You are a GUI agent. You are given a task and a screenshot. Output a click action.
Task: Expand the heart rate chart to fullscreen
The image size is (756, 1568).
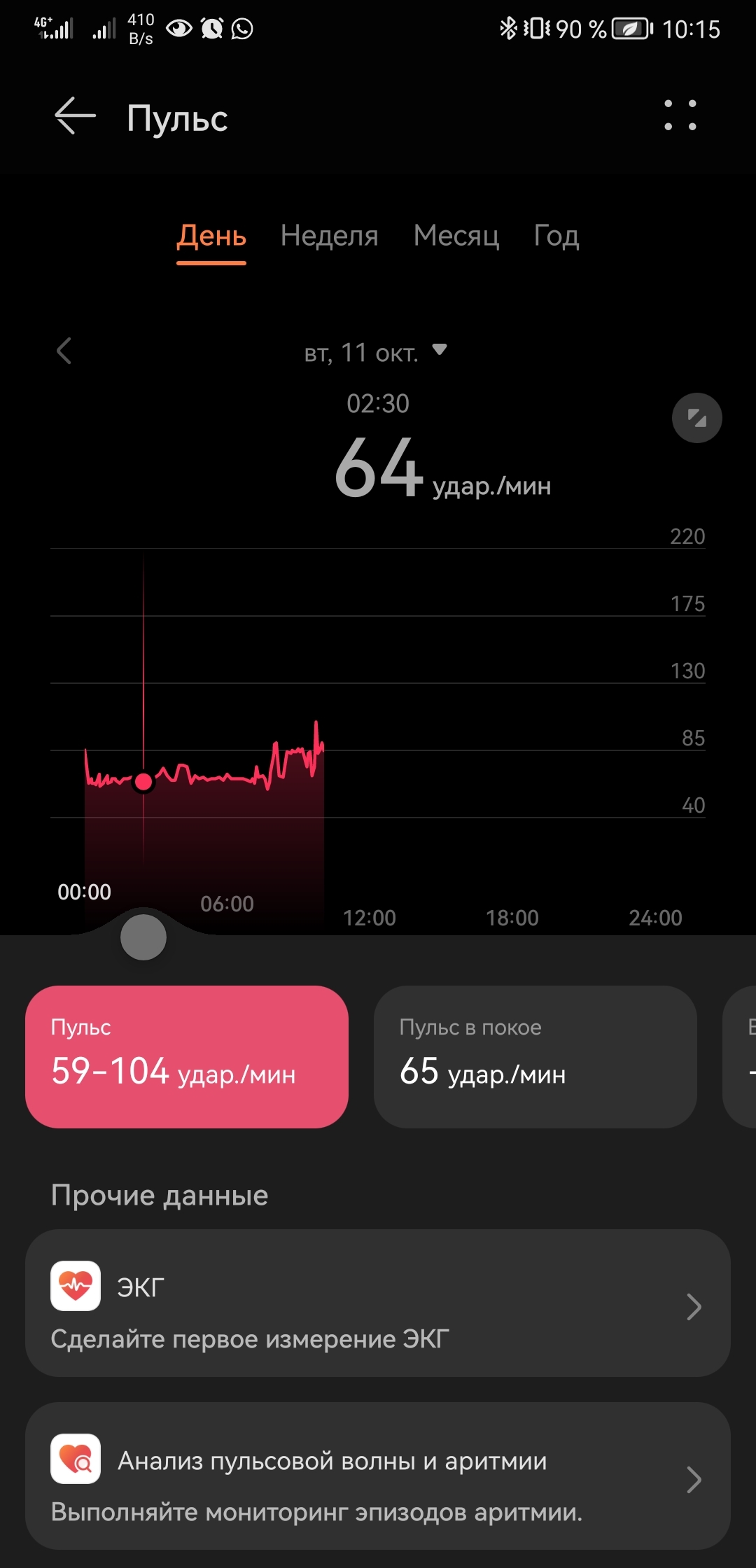[x=696, y=418]
